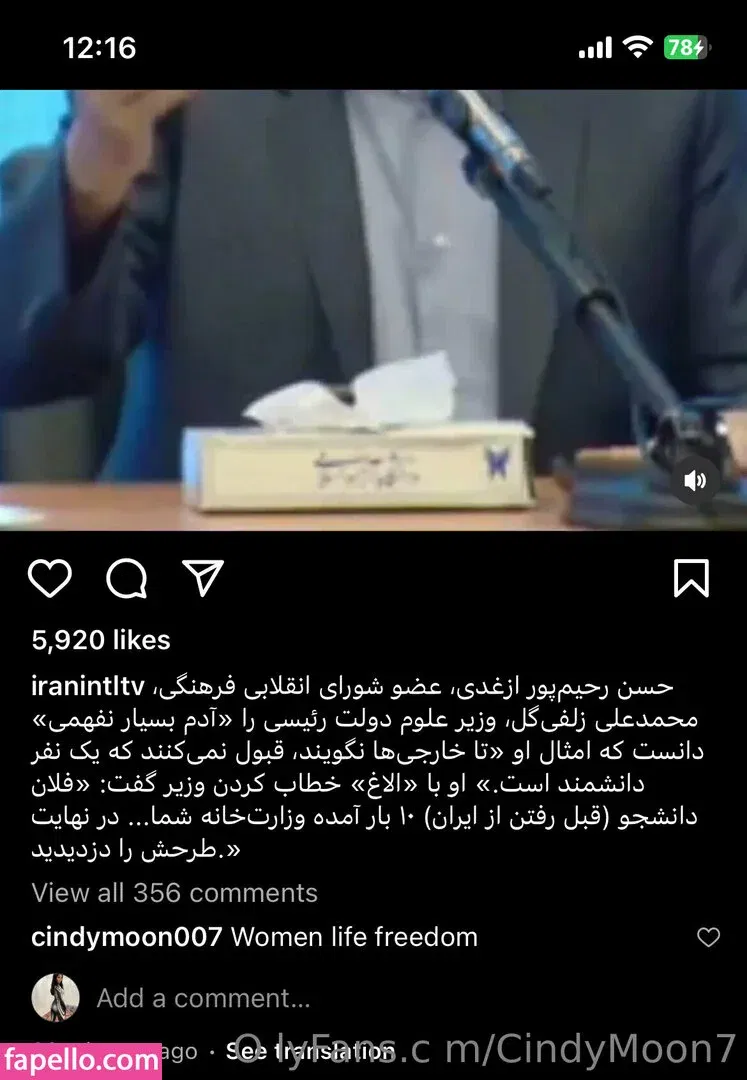
Task: Open the iranintltv profile from caption
Action: 88,688
